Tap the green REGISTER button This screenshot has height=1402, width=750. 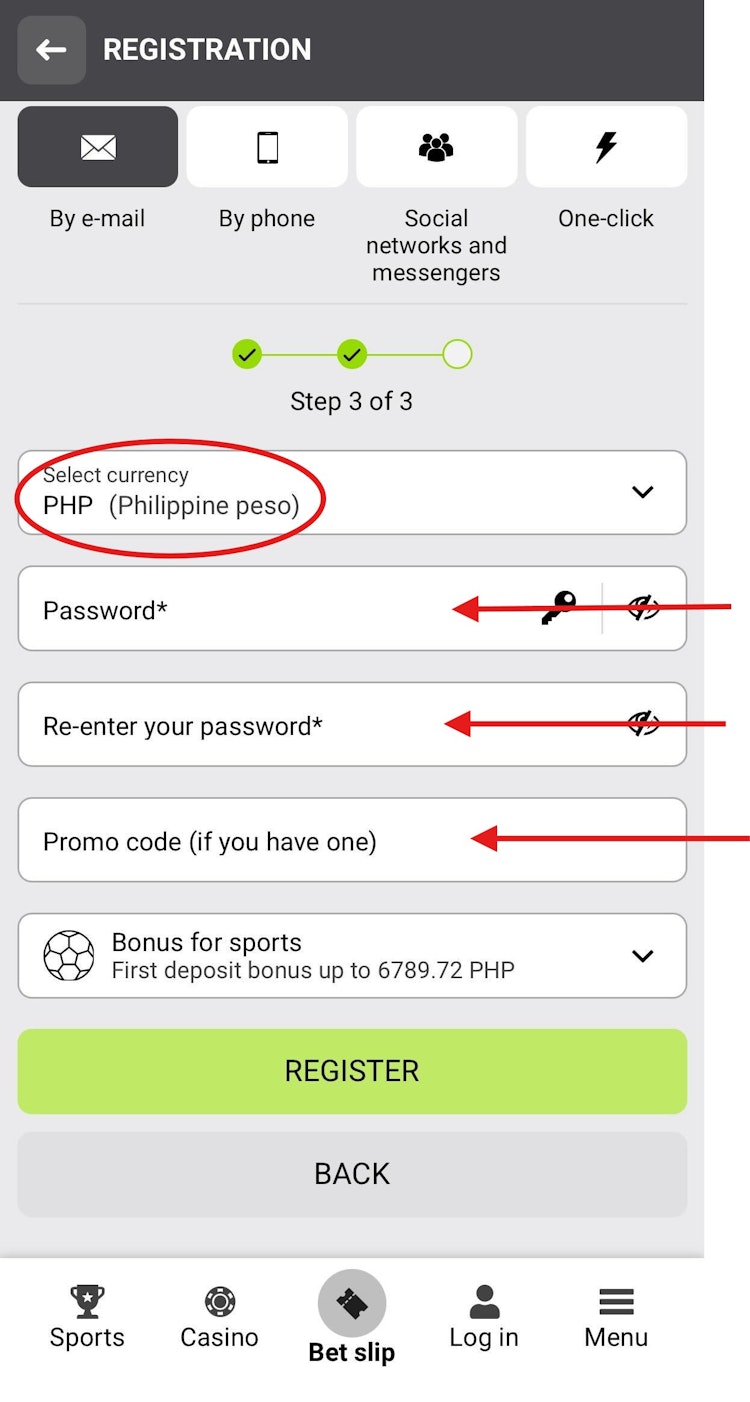352,1071
